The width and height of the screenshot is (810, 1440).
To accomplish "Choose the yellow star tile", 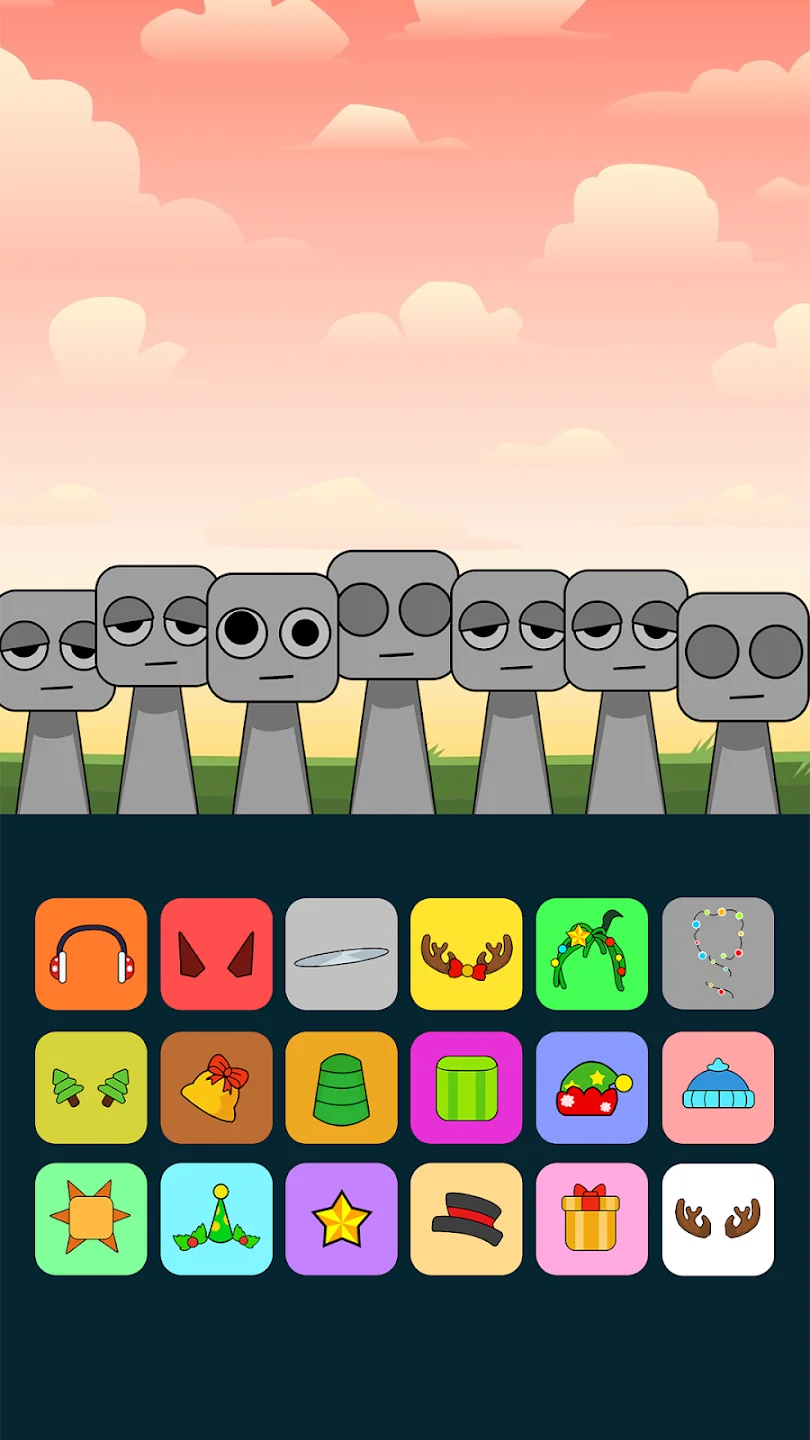I will click(341, 1219).
